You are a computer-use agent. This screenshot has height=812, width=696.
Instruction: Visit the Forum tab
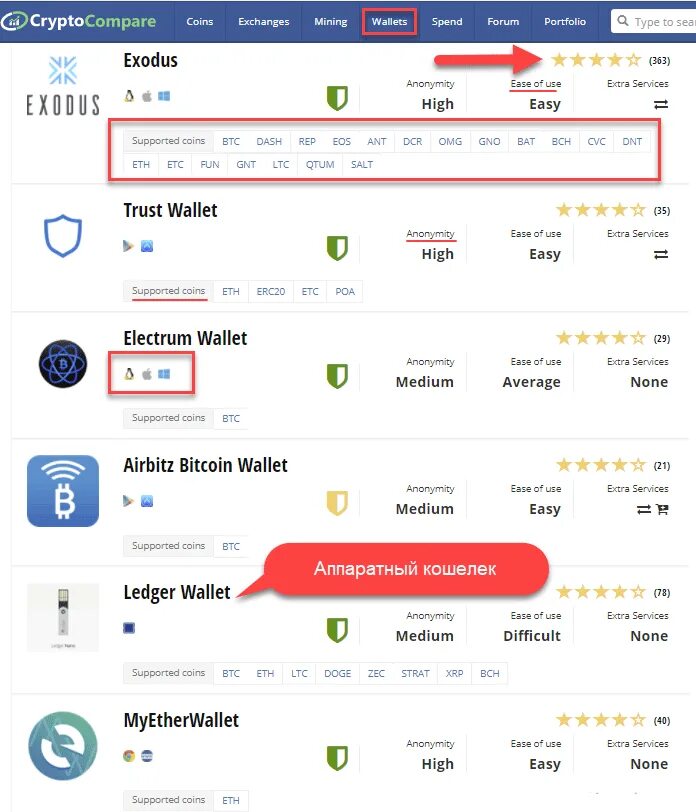[503, 21]
